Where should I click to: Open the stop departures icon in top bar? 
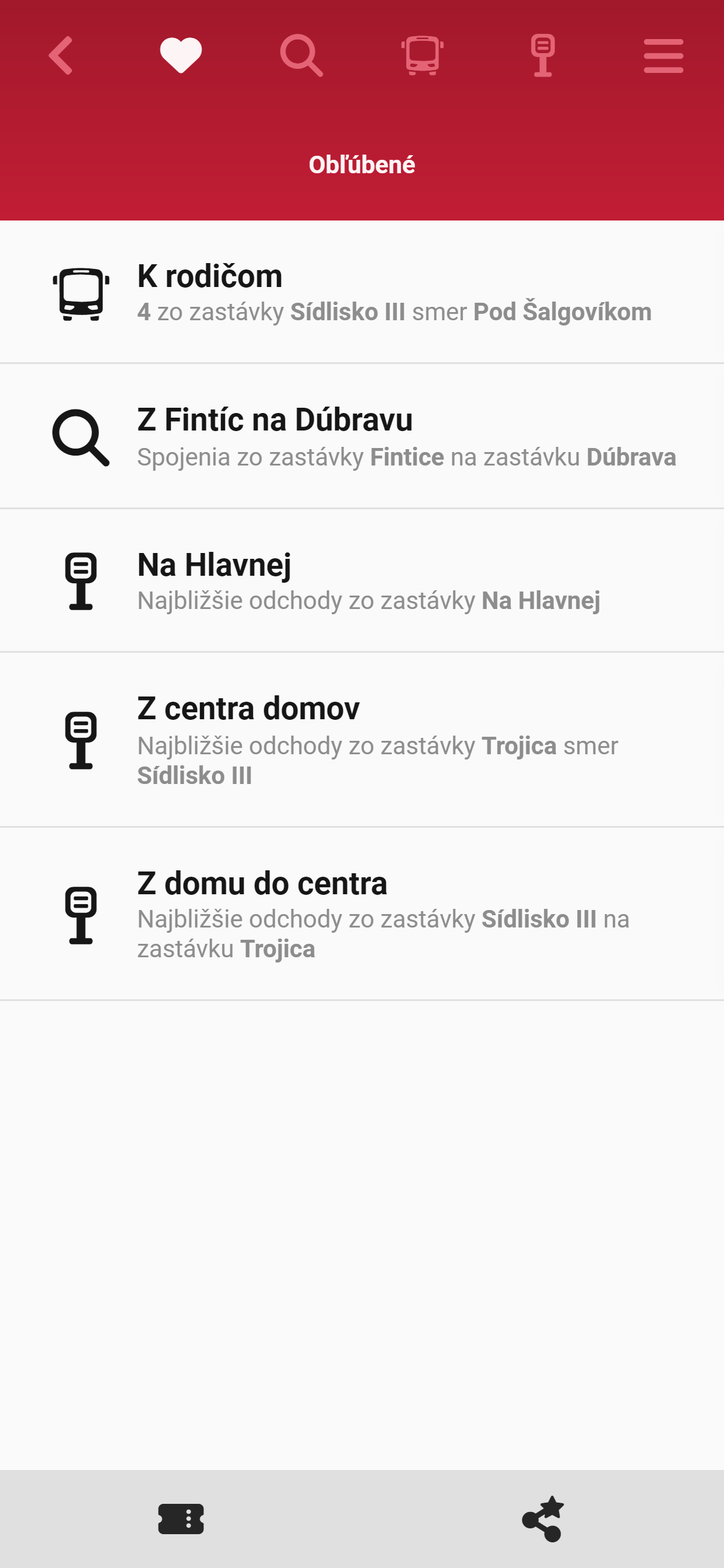[543, 55]
